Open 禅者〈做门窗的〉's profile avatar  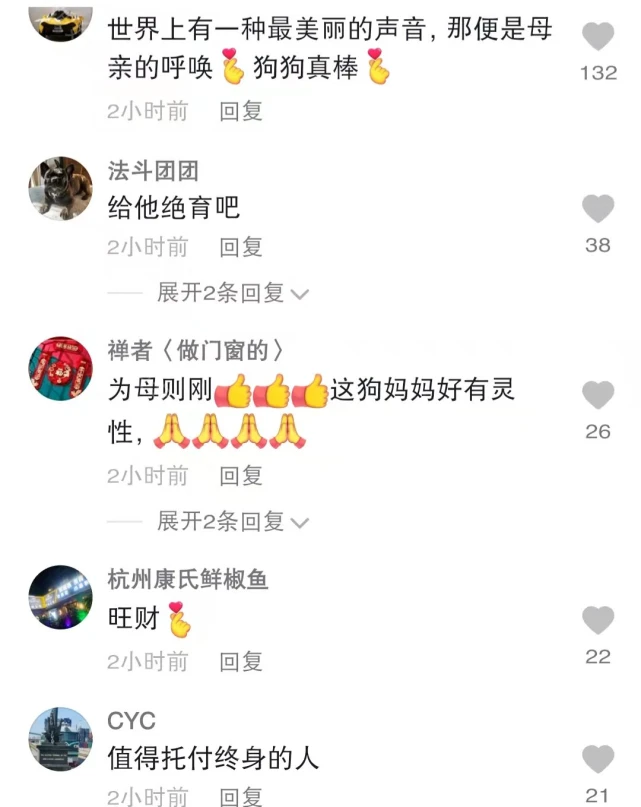click(60, 369)
